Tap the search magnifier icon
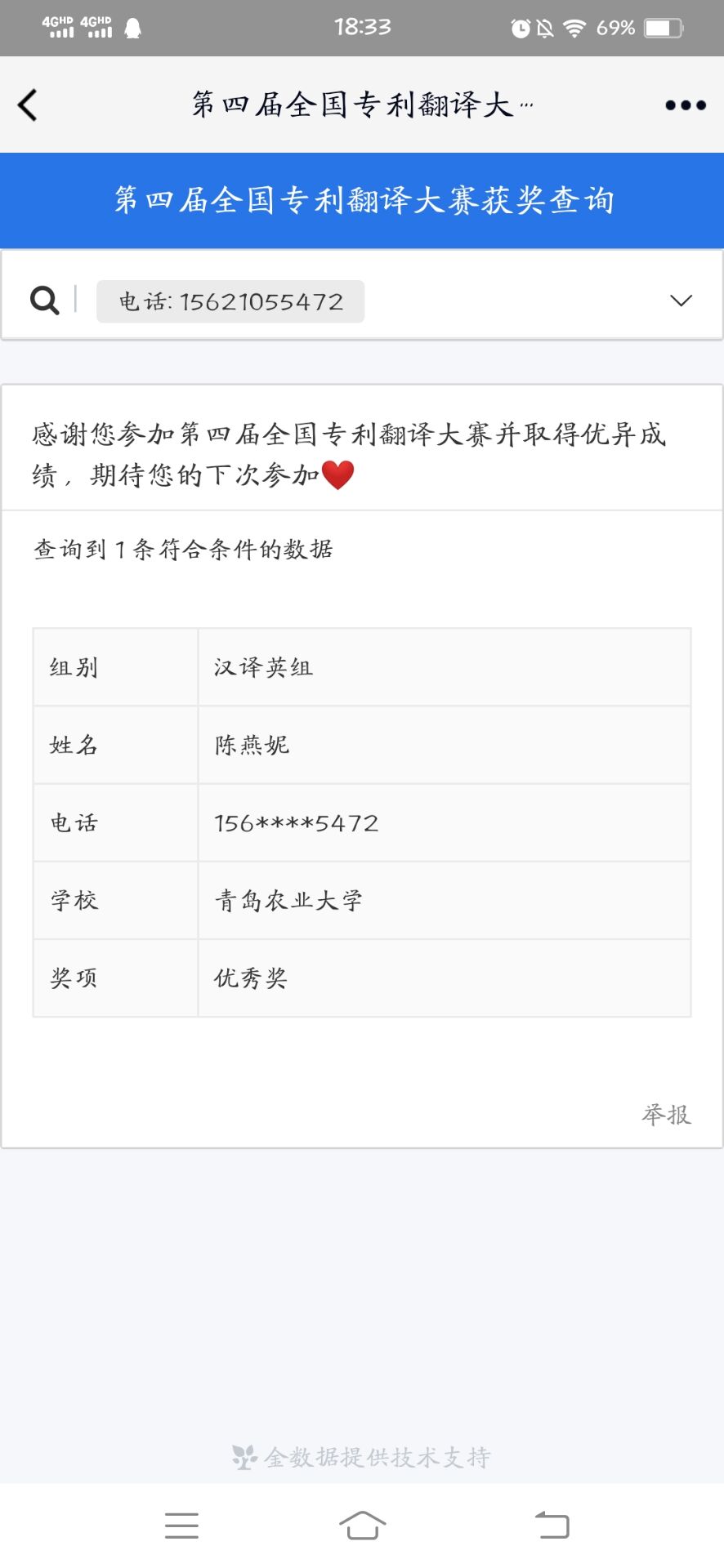 click(45, 301)
